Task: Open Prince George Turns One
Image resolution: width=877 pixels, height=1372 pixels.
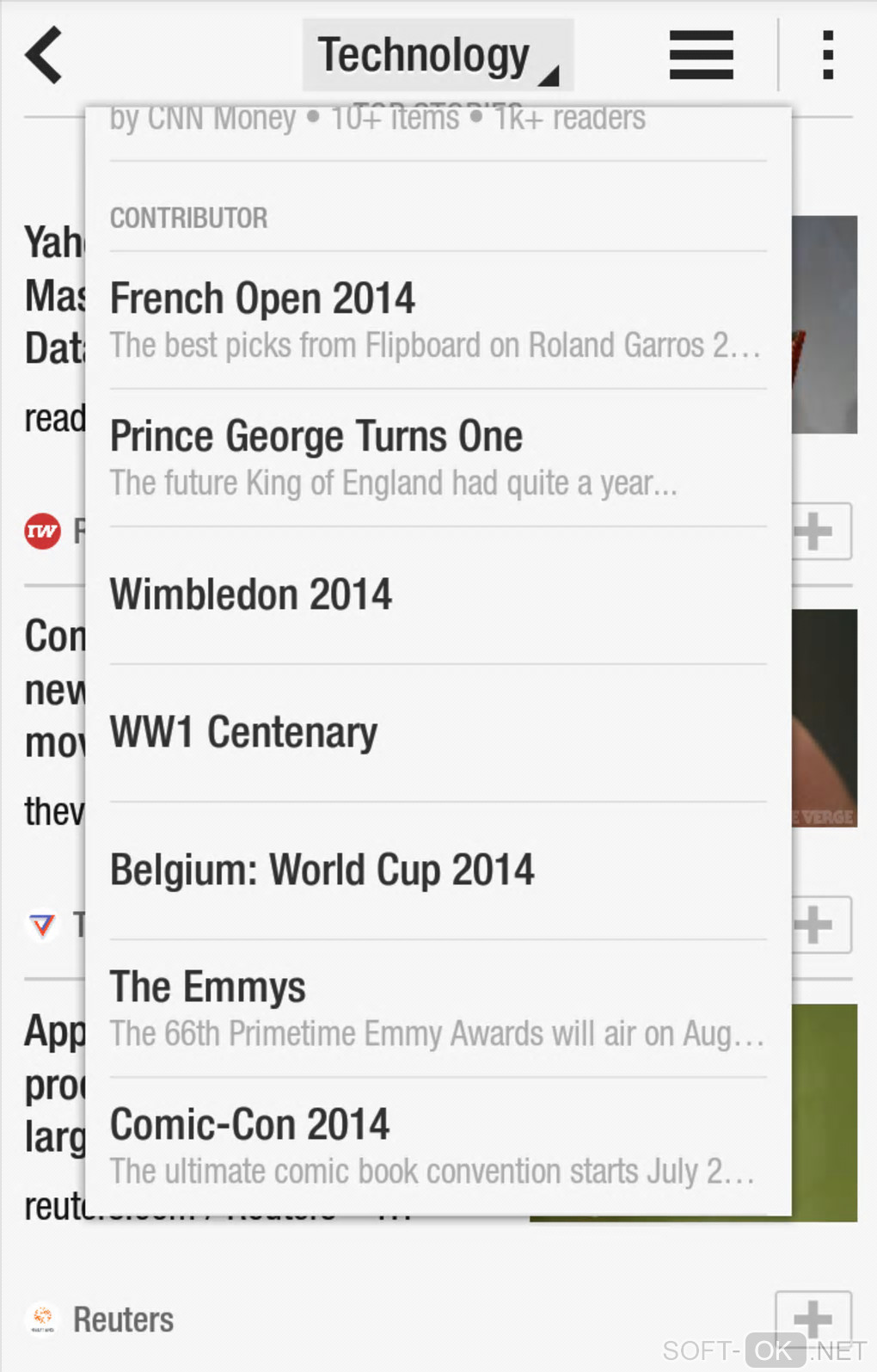Action: pos(437,458)
